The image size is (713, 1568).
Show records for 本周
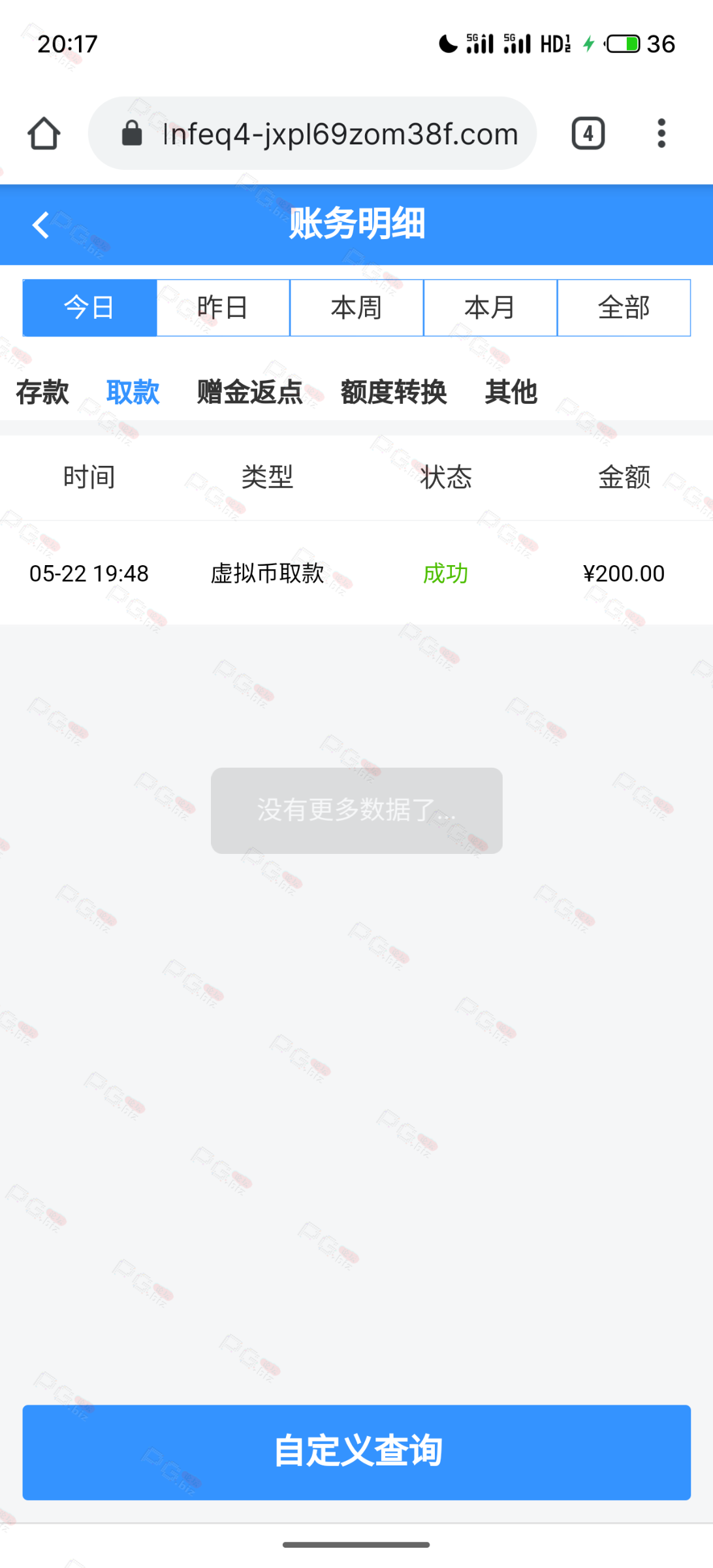(356, 308)
